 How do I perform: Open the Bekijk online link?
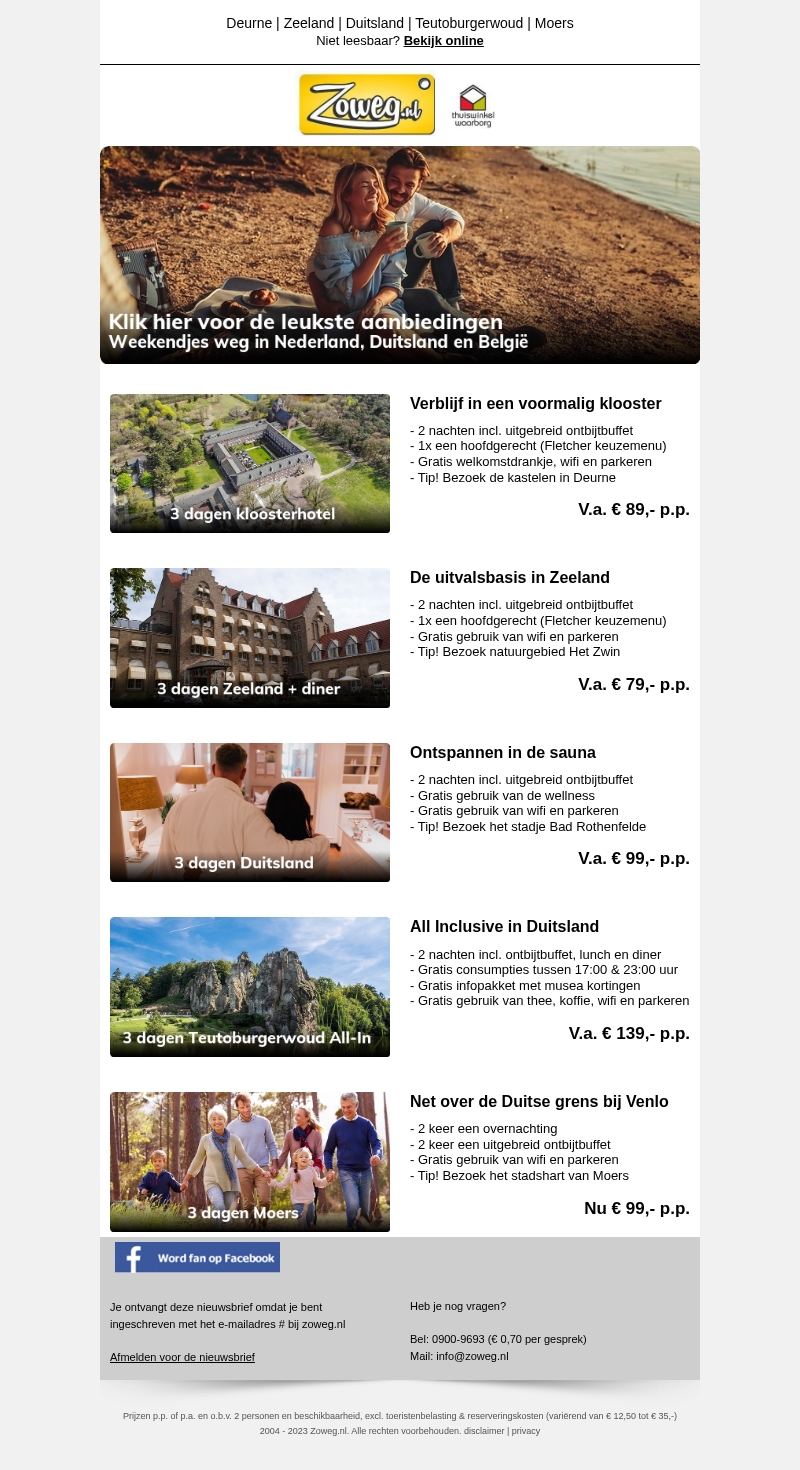click(443, 41)
